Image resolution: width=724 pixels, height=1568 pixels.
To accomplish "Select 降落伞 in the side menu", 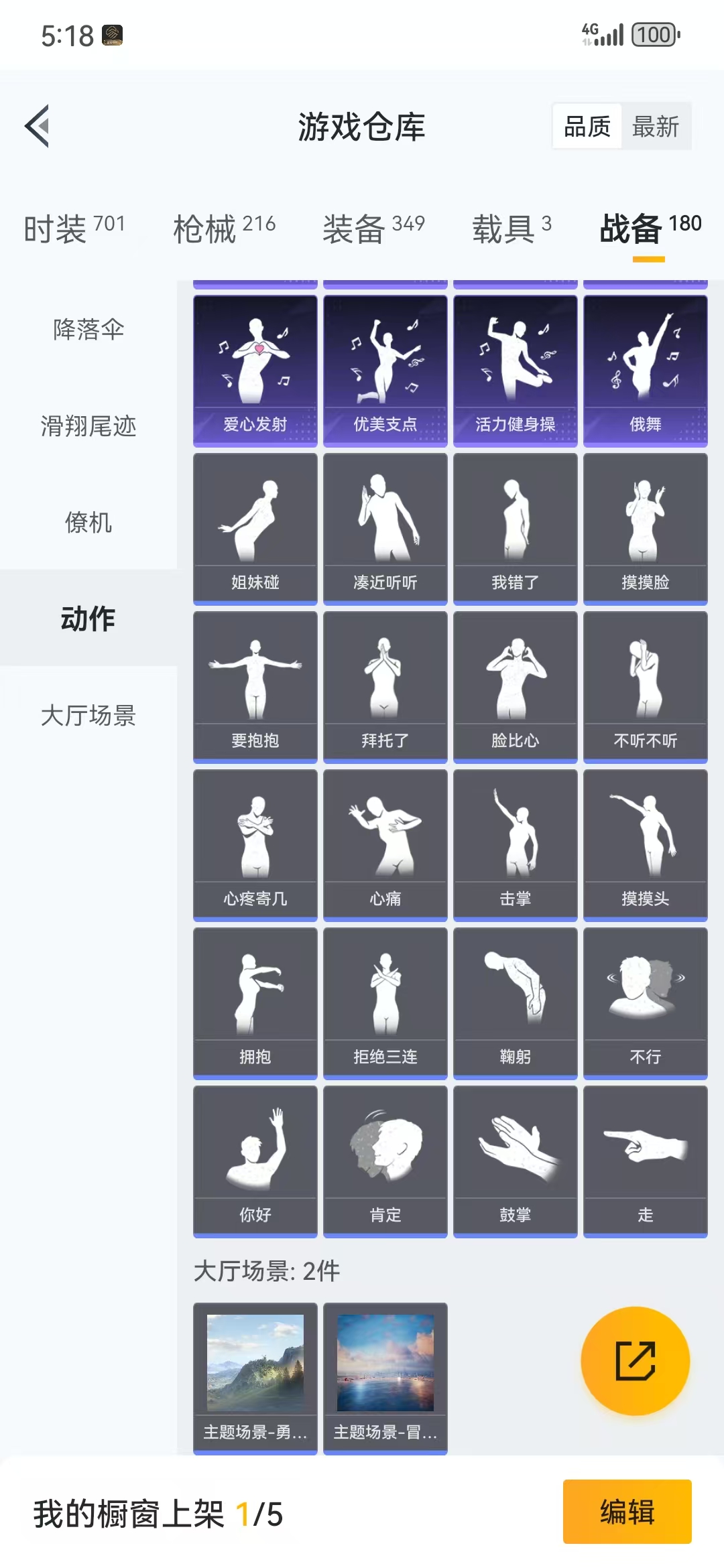I will (x=88, y=330).
